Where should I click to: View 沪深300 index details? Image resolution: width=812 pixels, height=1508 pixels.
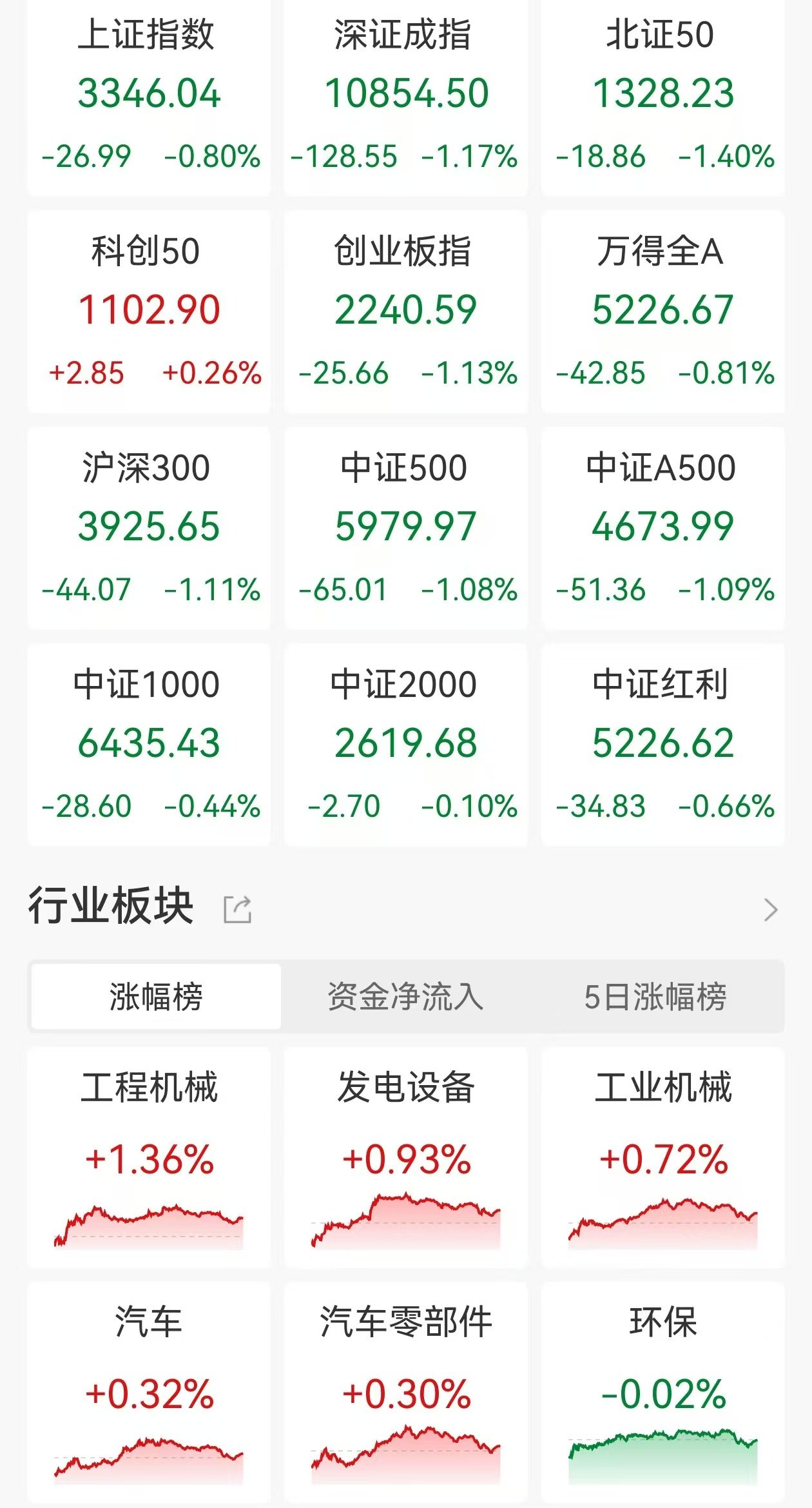pos(149,529)
